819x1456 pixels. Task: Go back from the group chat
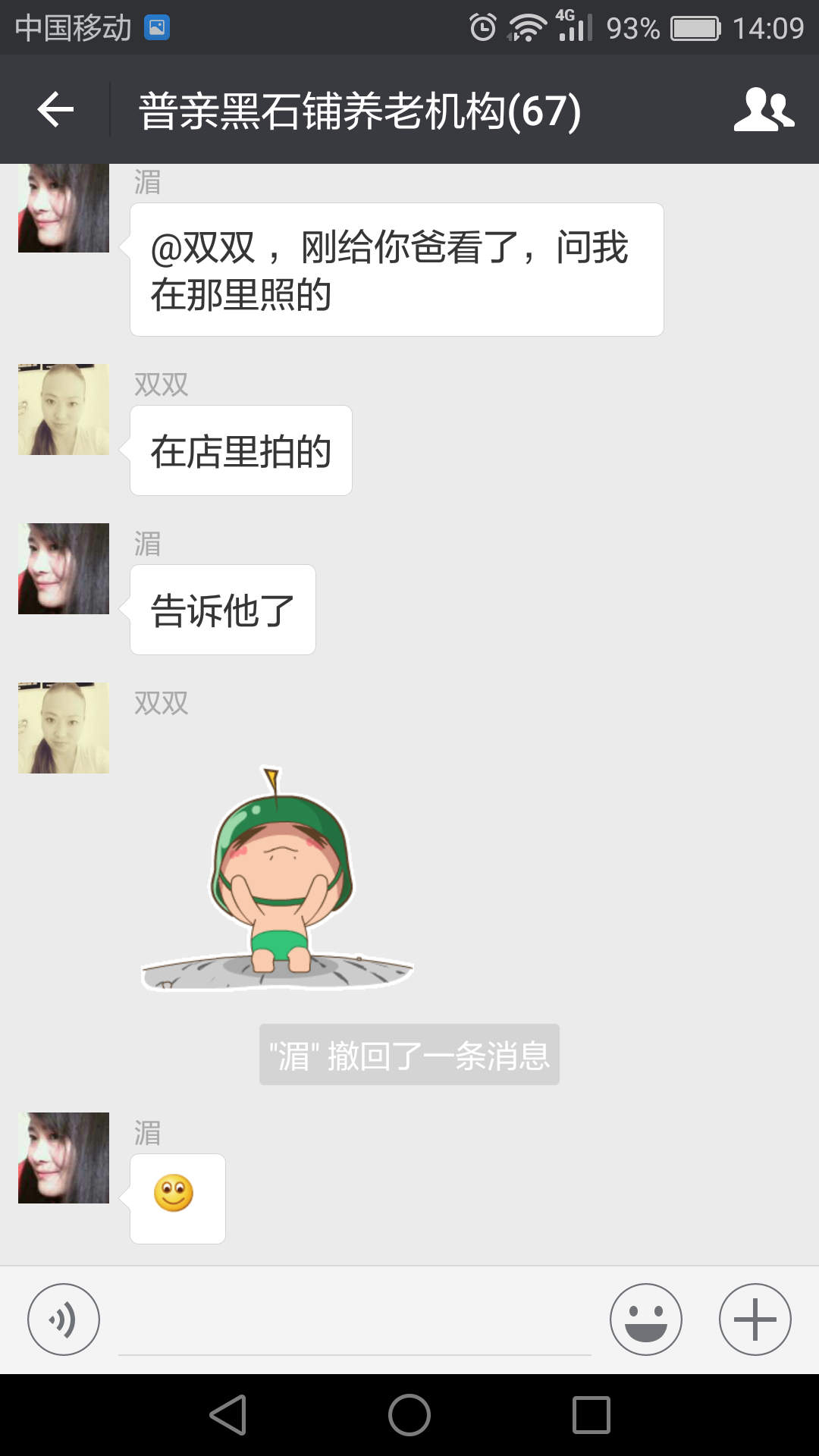tap(55, 110)
